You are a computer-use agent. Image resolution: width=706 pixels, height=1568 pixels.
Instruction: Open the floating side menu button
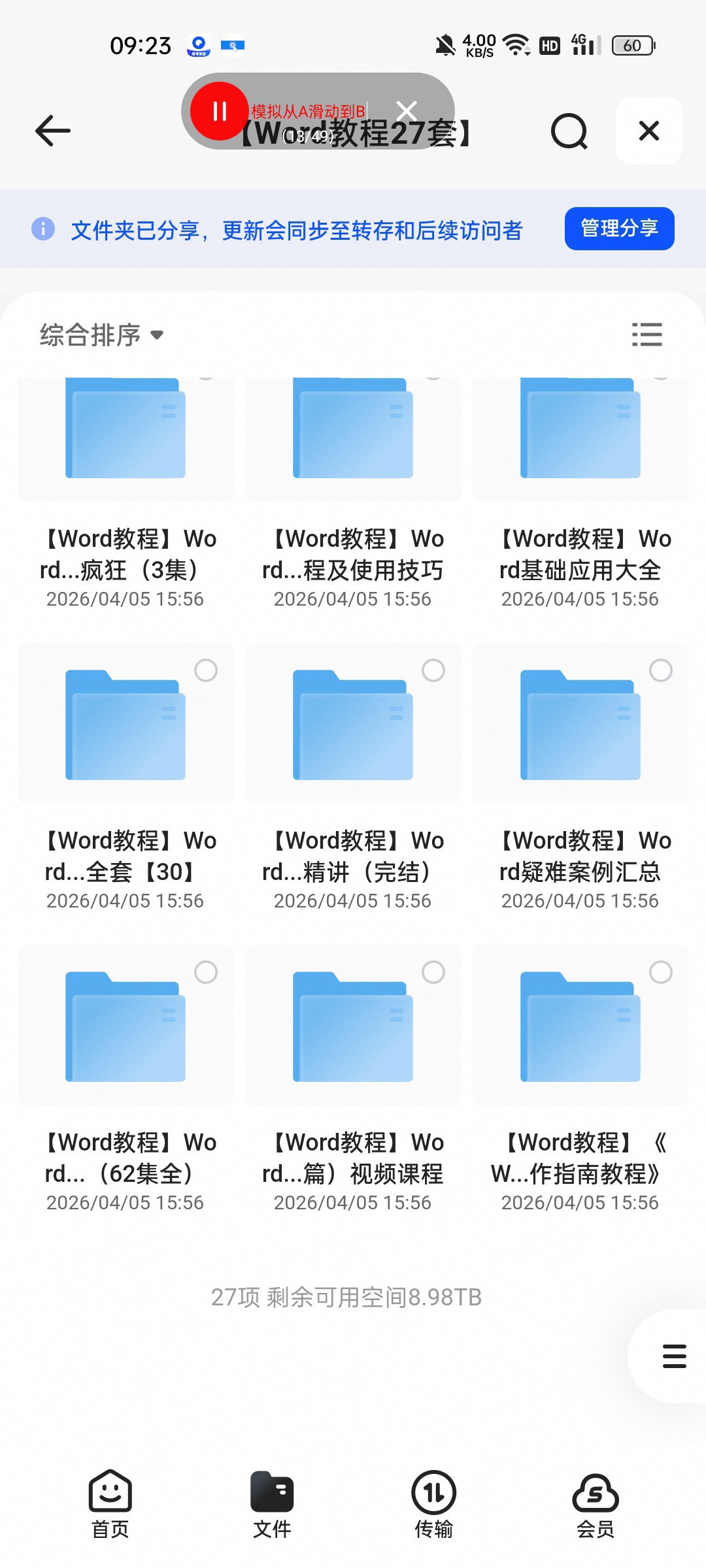click(674, 1356)
